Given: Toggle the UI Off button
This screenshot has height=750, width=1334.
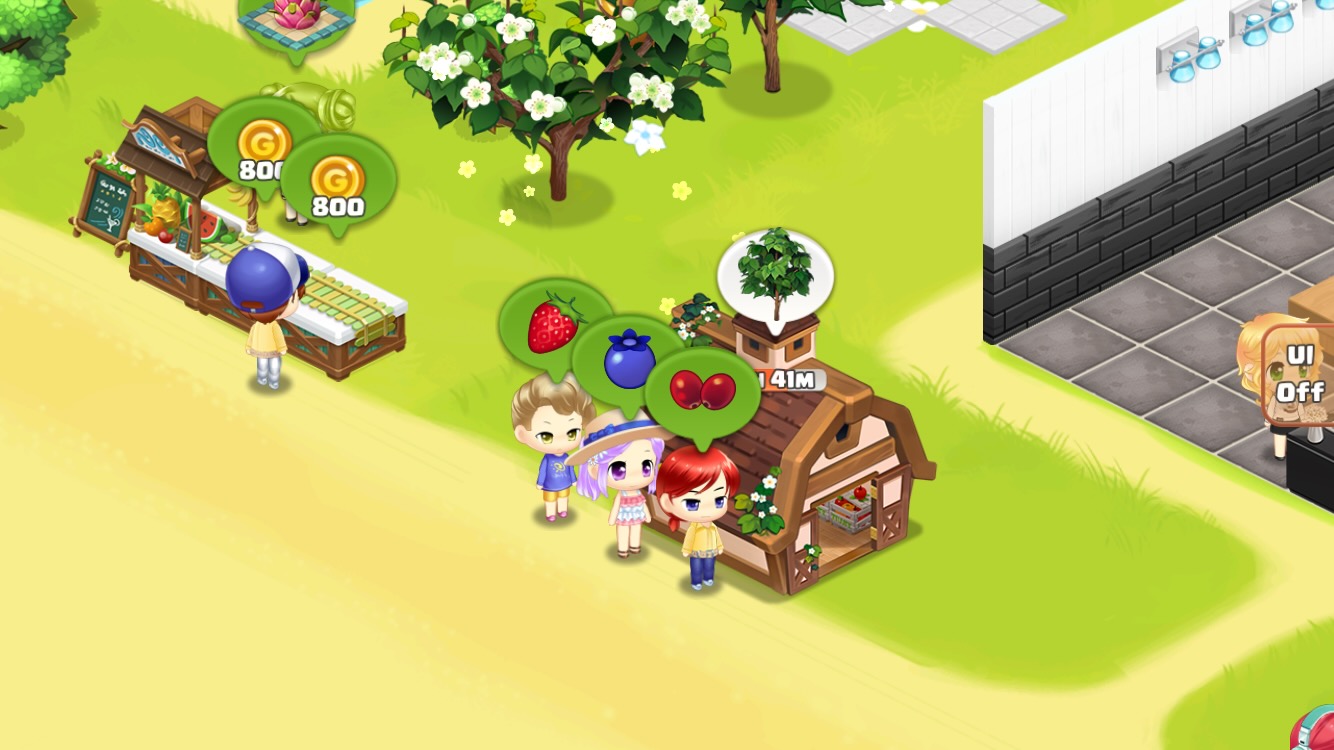Looking at the screenshot, I should tap(1299, 374).
